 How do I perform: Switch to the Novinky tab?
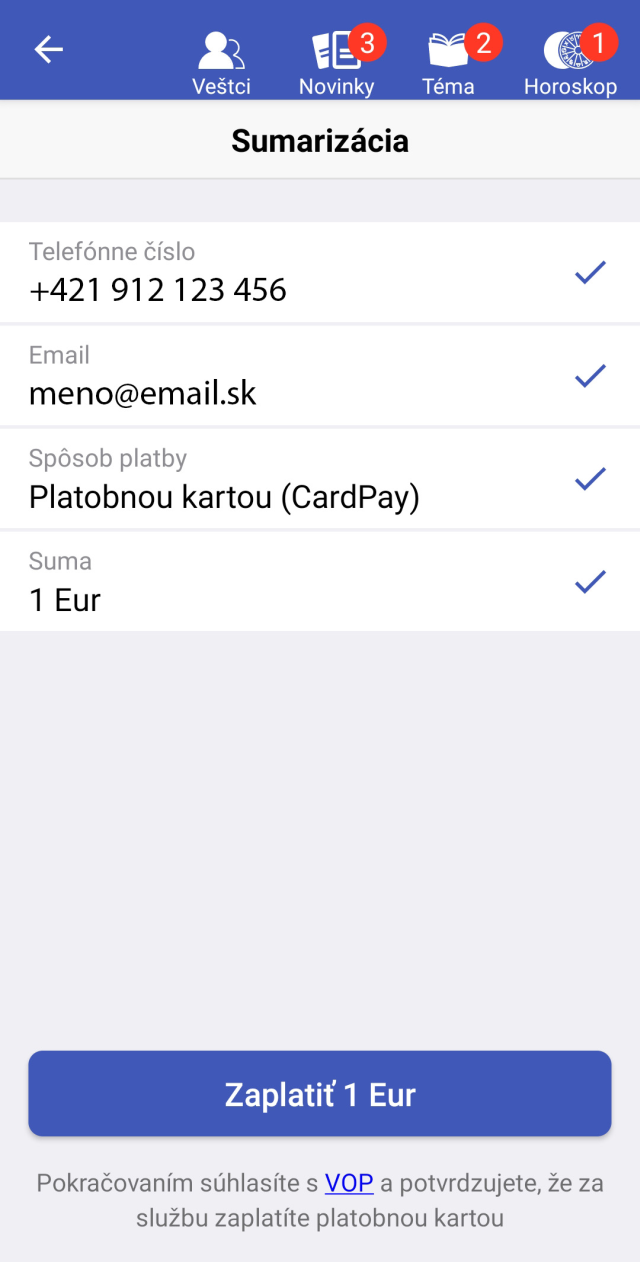pyautogui.click(x=337, y=63)
